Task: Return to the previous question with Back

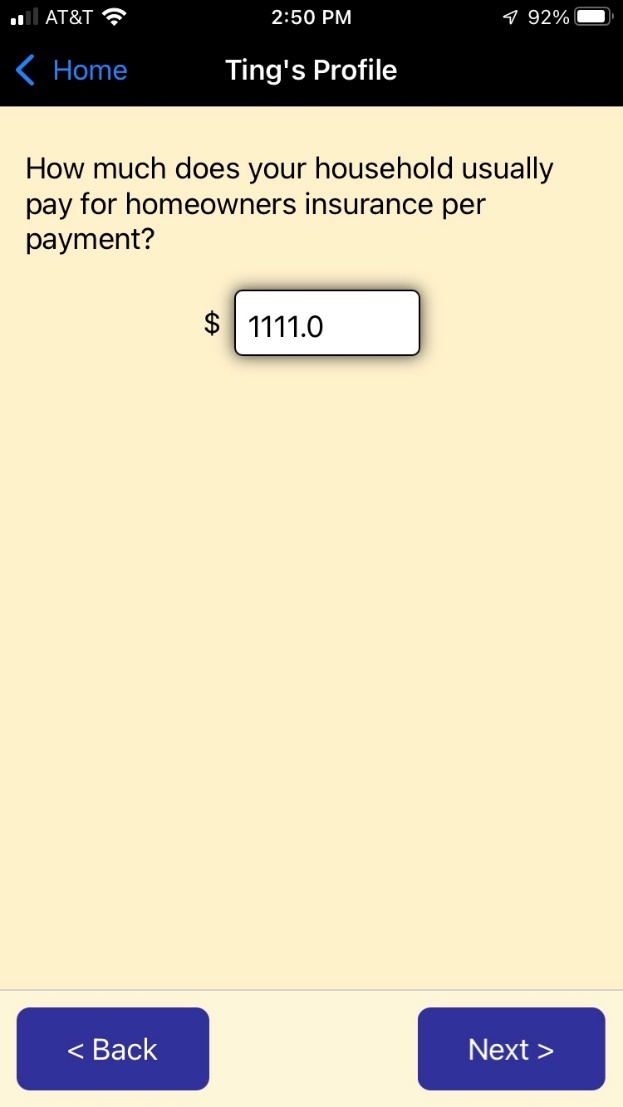Action: [x=112, y=1048]
